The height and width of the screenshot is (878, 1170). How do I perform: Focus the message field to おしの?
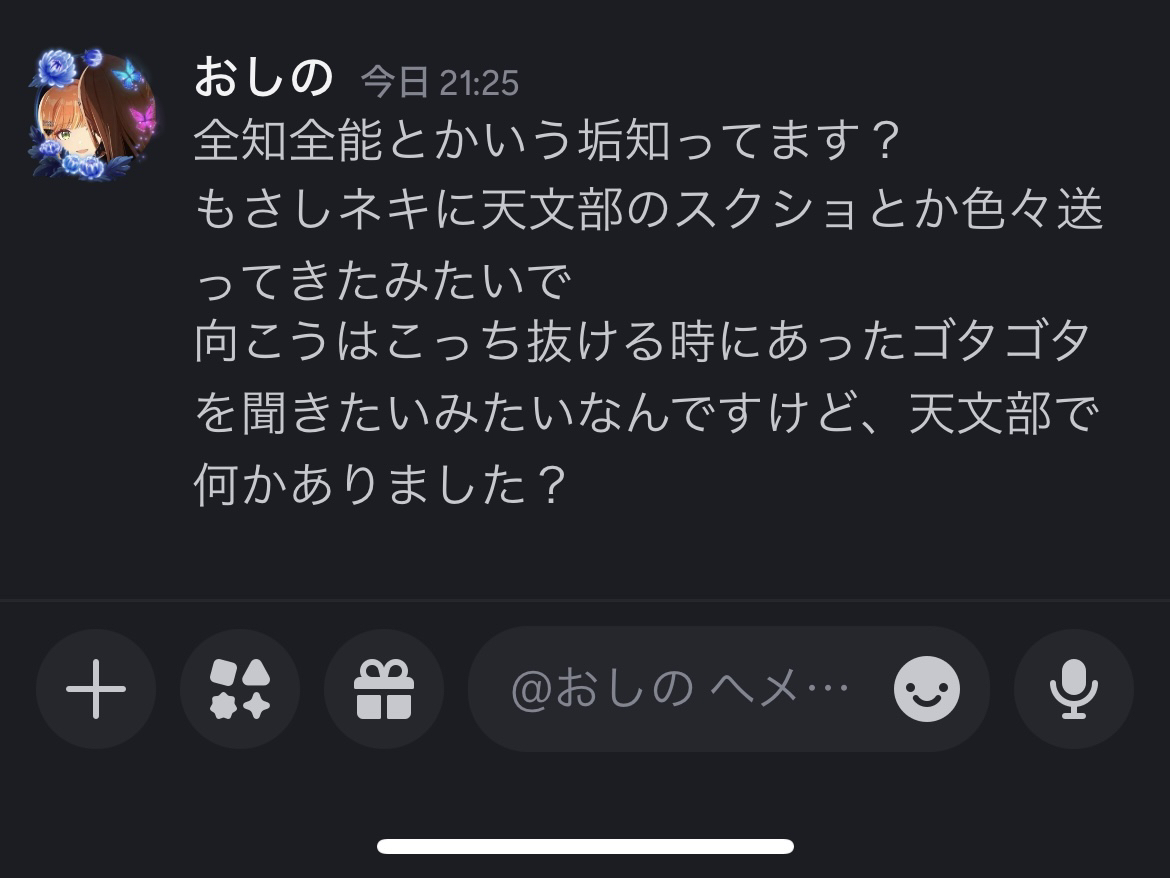(x=680, y=689)
